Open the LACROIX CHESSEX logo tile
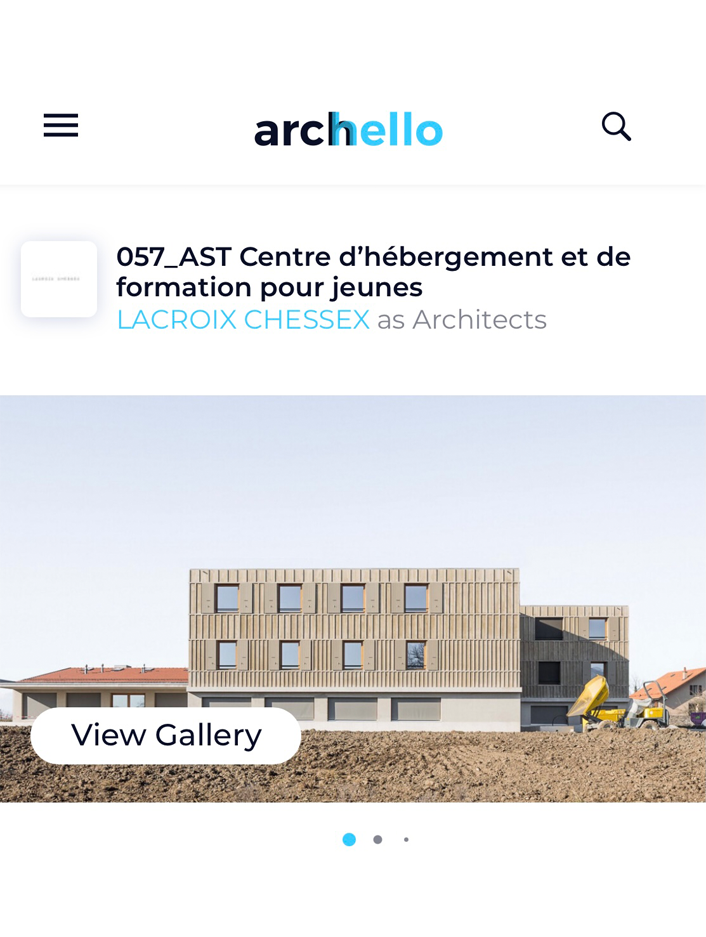The height and width of the screenshot is (937, 706). coord(59,279)
